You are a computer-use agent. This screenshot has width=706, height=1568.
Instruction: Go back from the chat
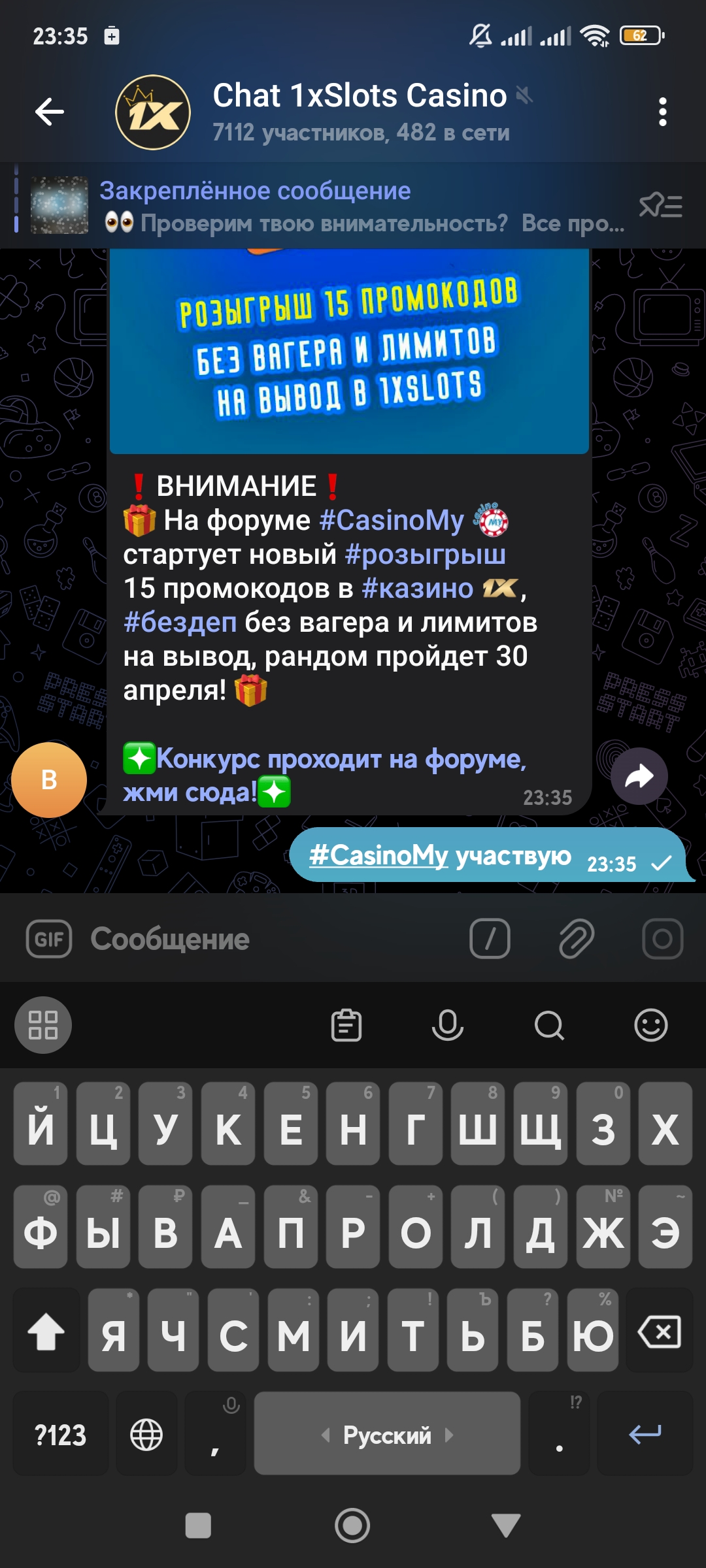point(50,112)
